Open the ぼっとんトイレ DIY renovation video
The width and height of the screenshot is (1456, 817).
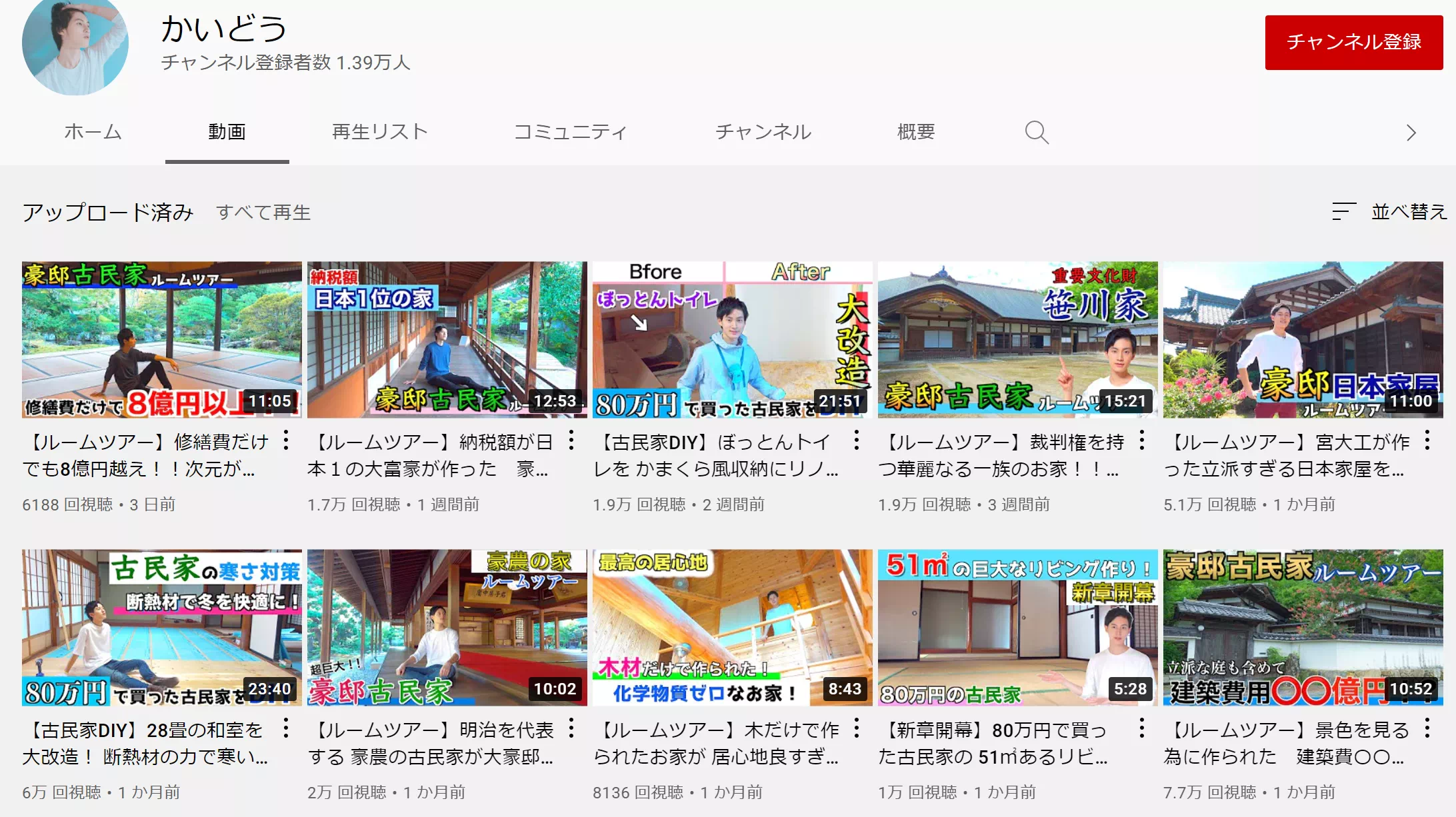click(732, 340)
